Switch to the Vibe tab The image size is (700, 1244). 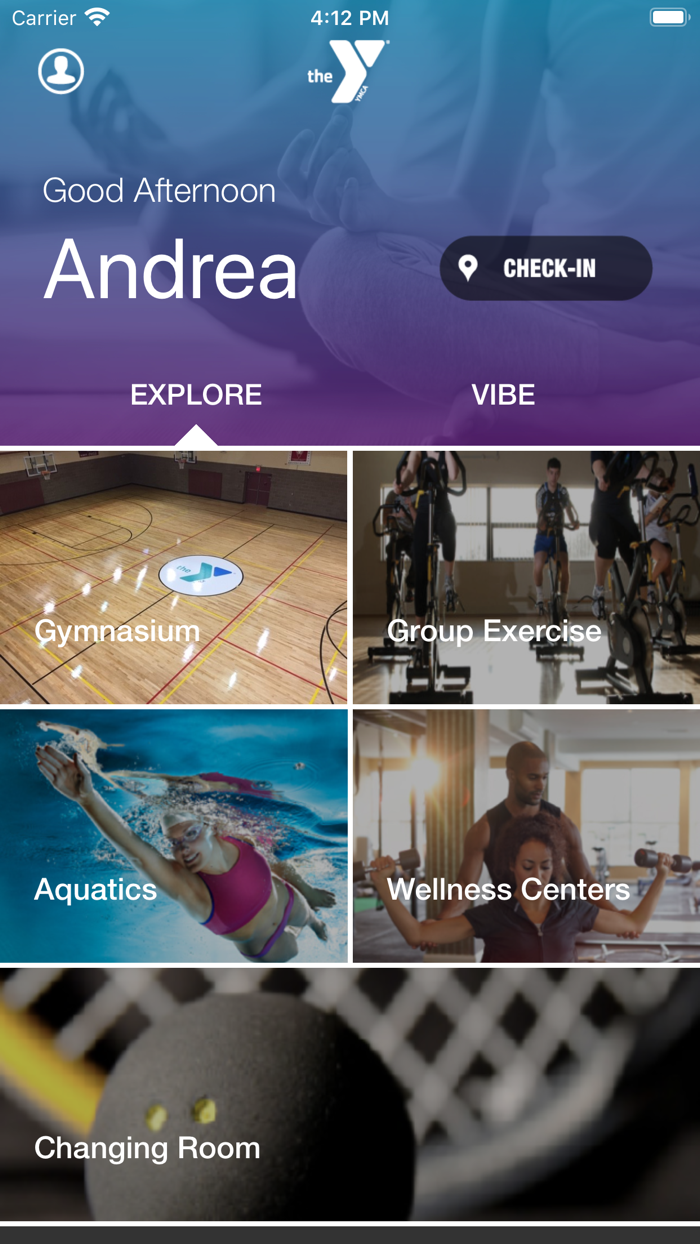click(x=503, y=395)
